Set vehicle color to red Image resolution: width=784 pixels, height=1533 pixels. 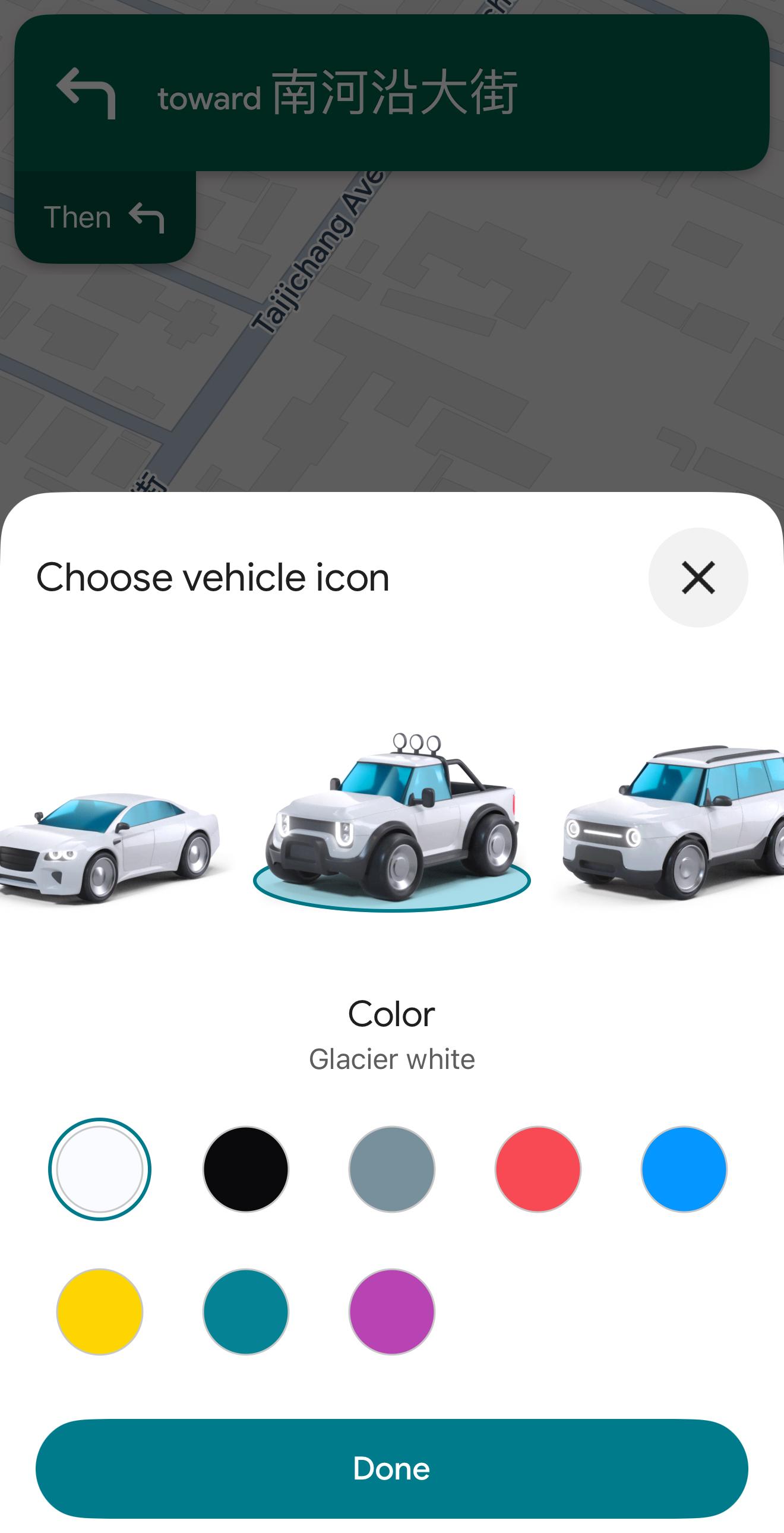(538, 1169)
